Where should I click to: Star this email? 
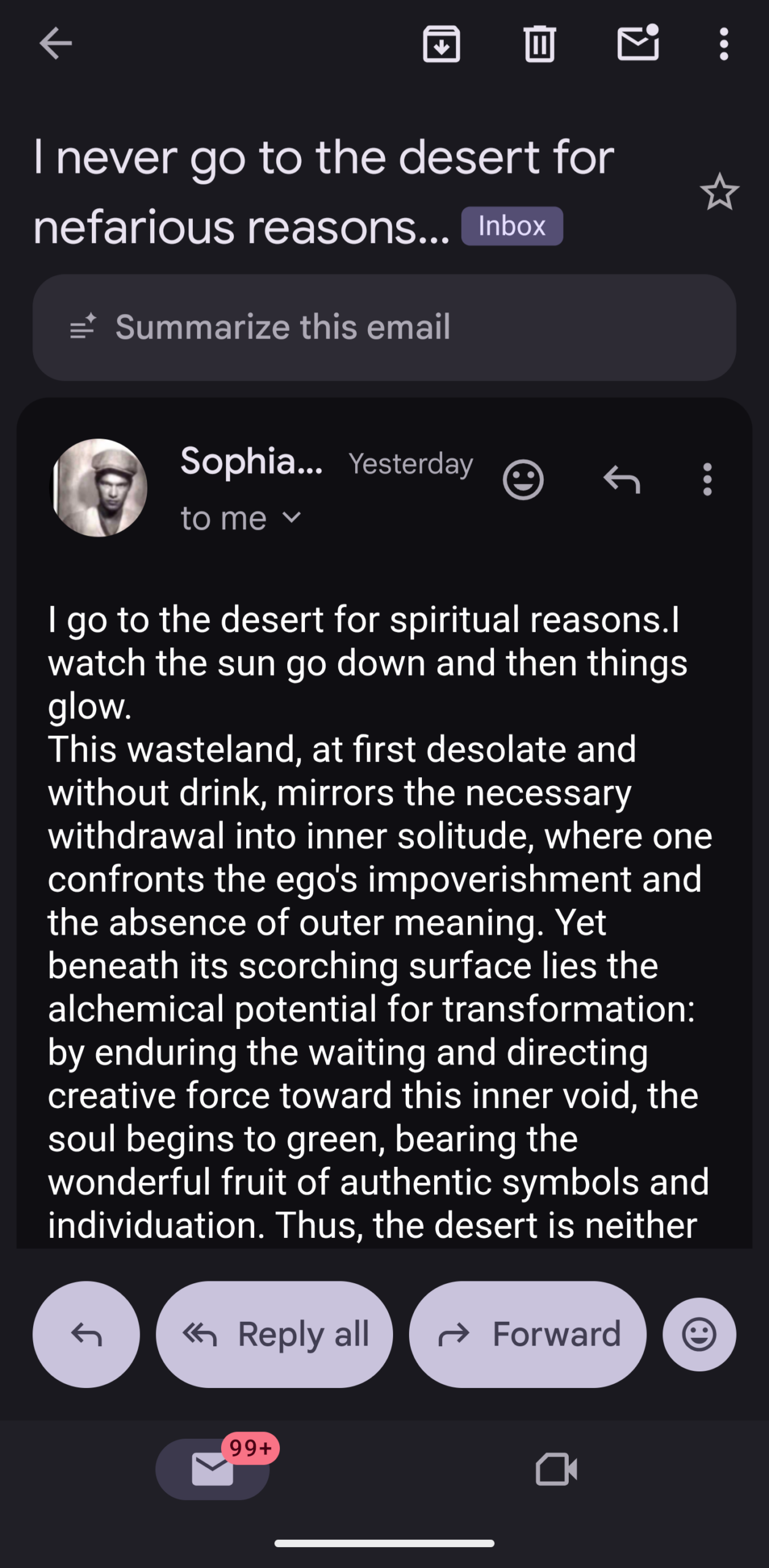719,192
